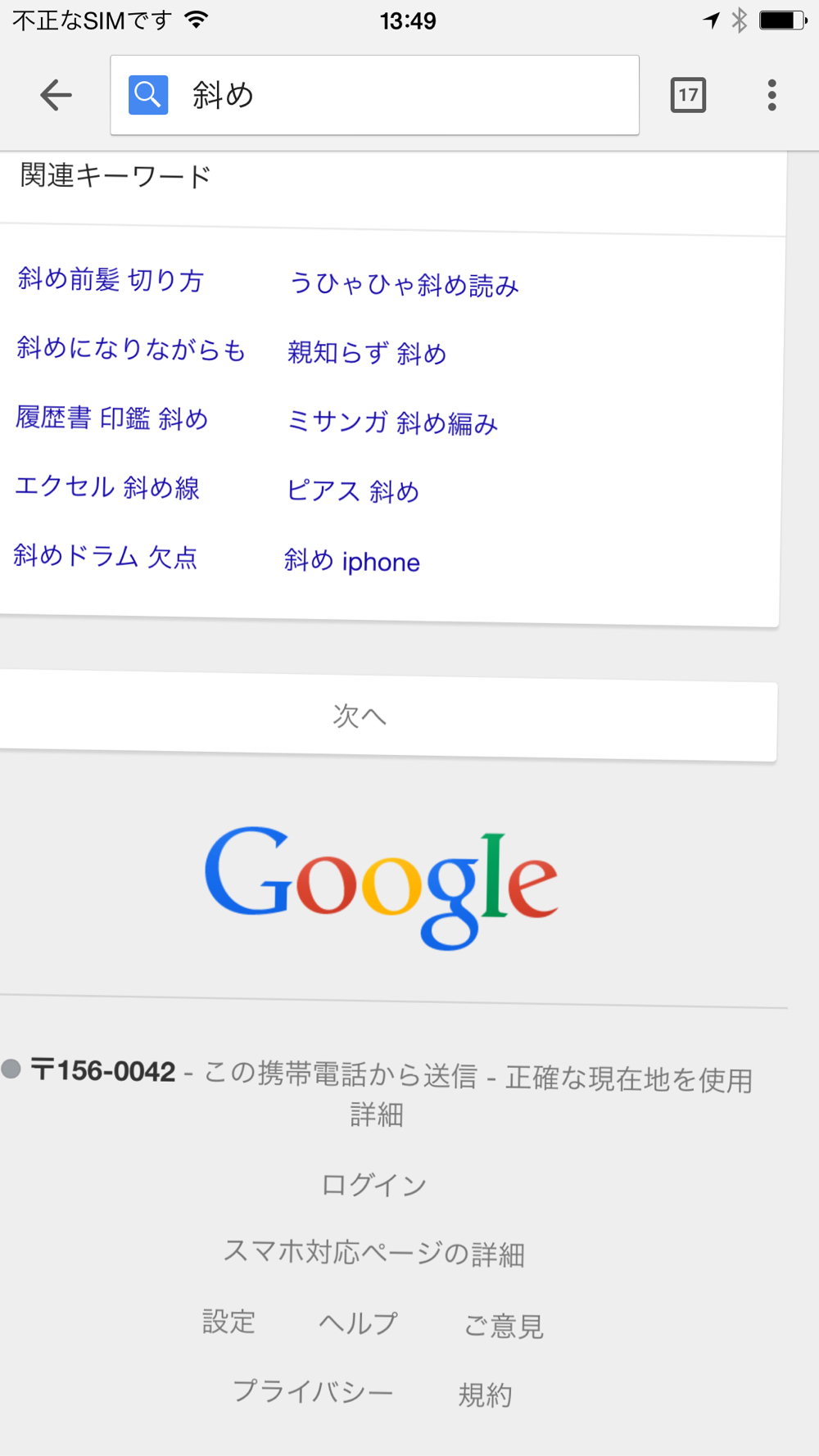Screen dimensions: 819x1456
Task: Search 斜めドラム 欠点
Action: point(106,557)
